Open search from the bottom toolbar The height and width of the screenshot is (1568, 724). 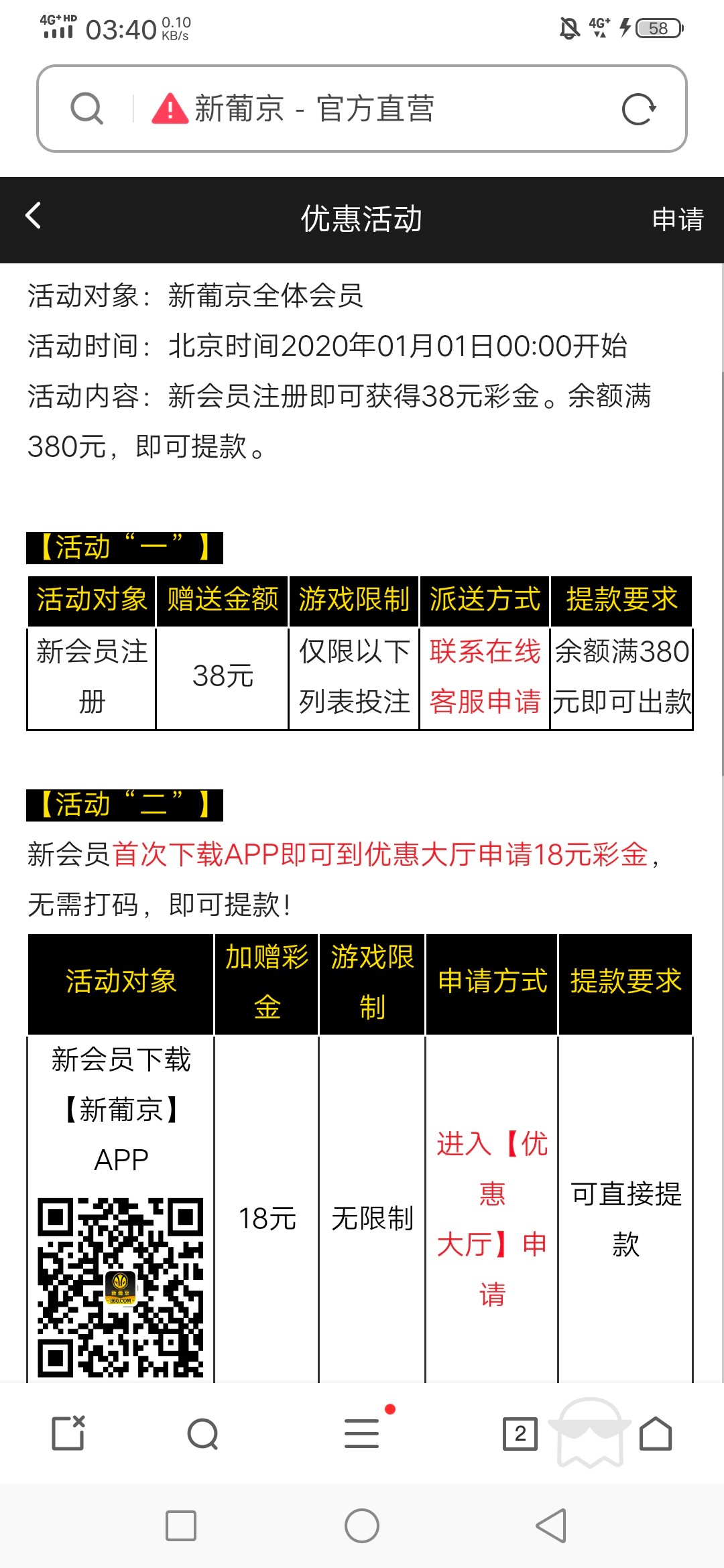202,1434
